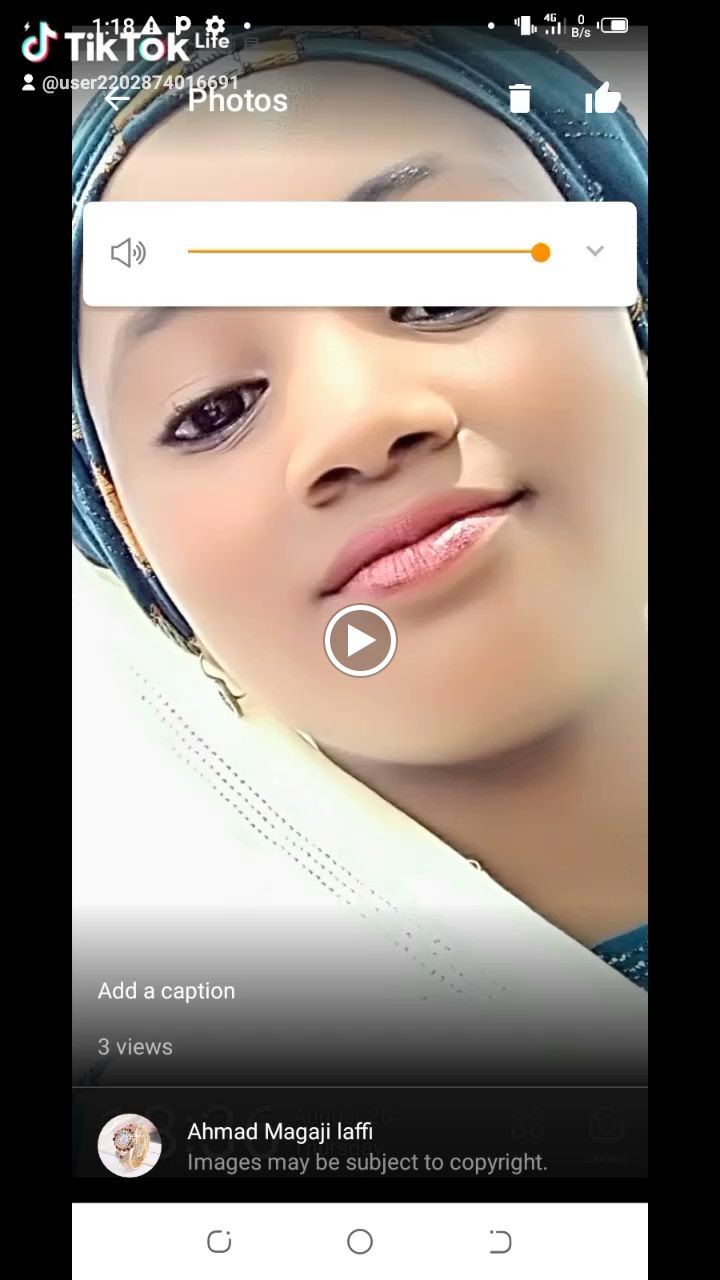Like the photo with thumbs up
Viewport: 720px width, 1280px height.
(603, 99)
